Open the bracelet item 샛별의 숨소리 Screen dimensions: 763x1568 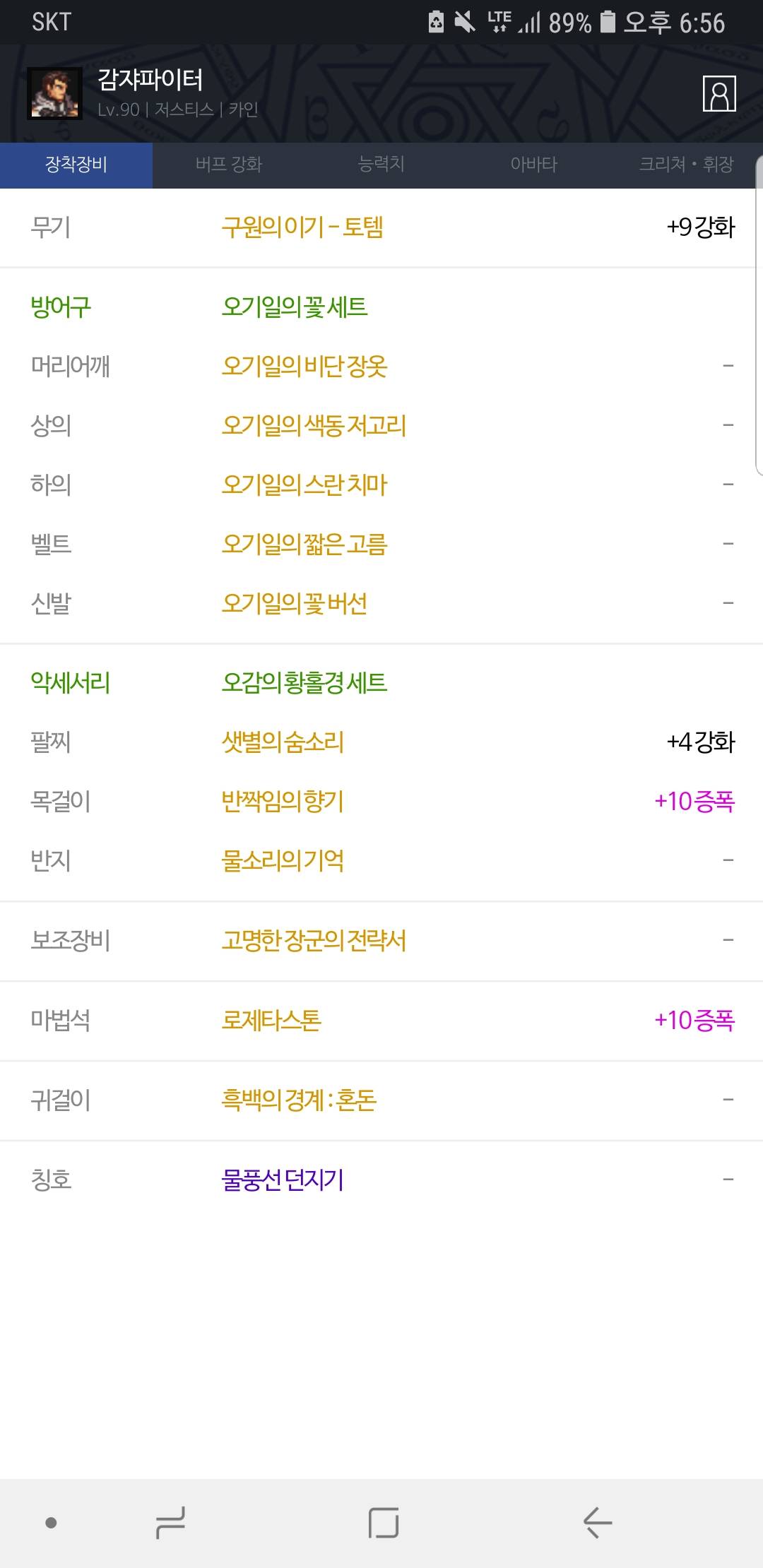(x=283, y=742)
